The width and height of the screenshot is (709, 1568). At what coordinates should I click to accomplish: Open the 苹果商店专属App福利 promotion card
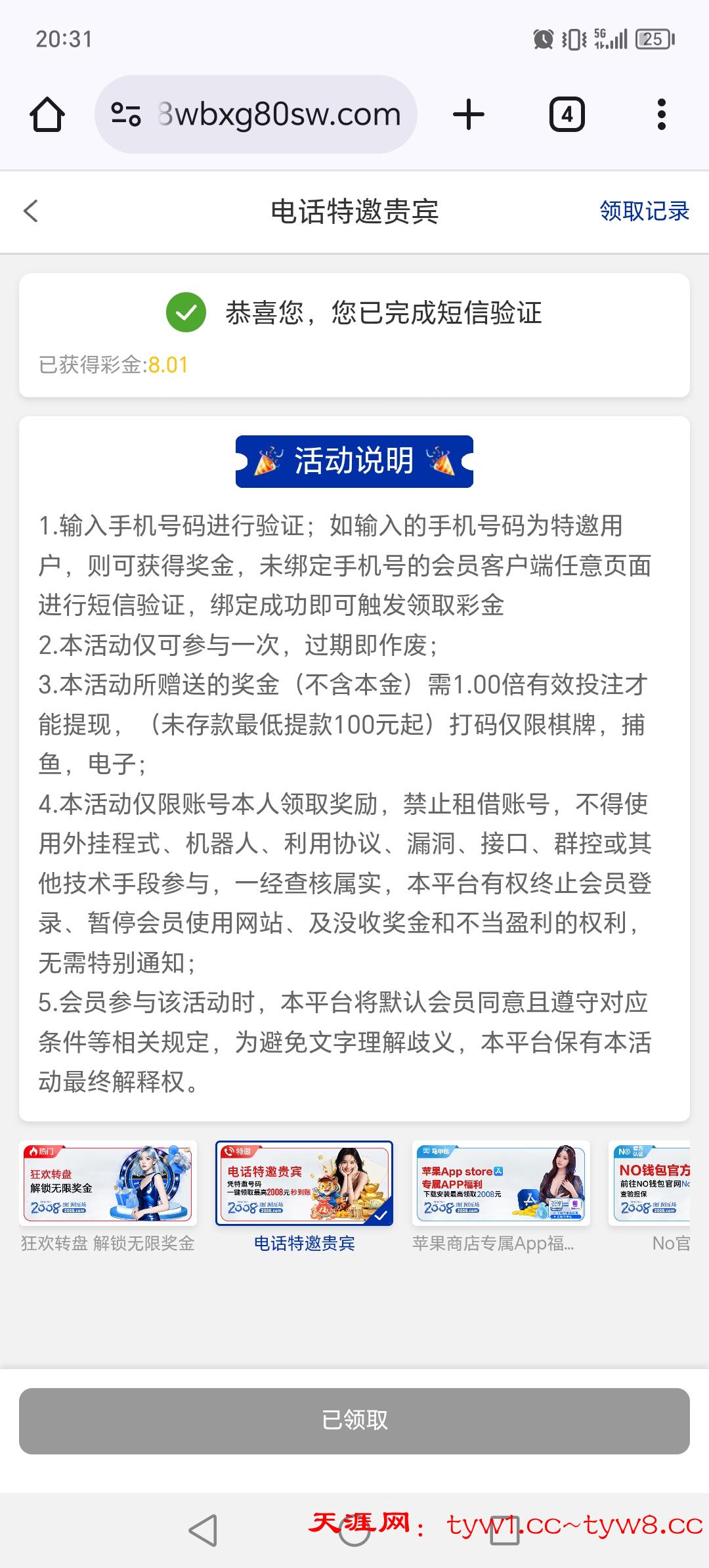coord(501,1183)
